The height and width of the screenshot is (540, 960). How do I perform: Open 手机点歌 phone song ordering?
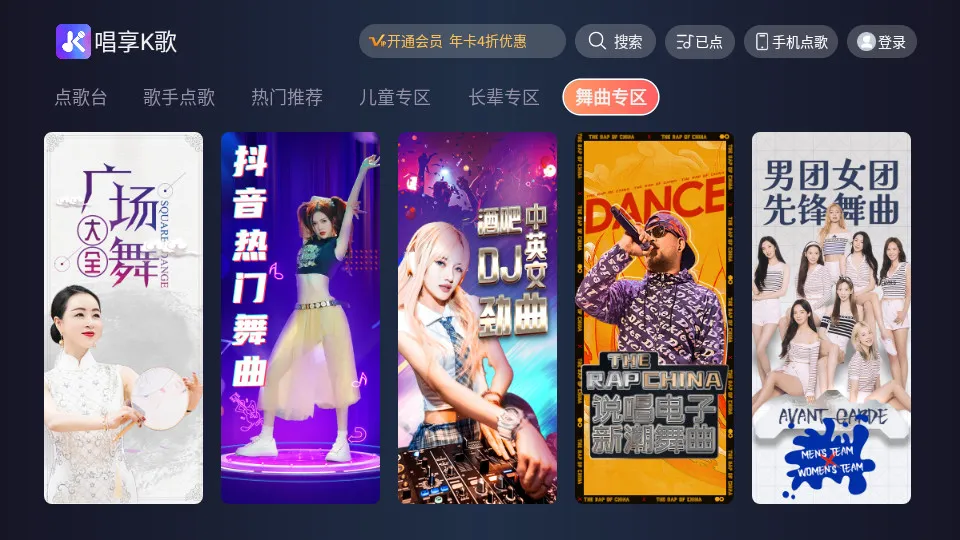[x=791, y=41]
